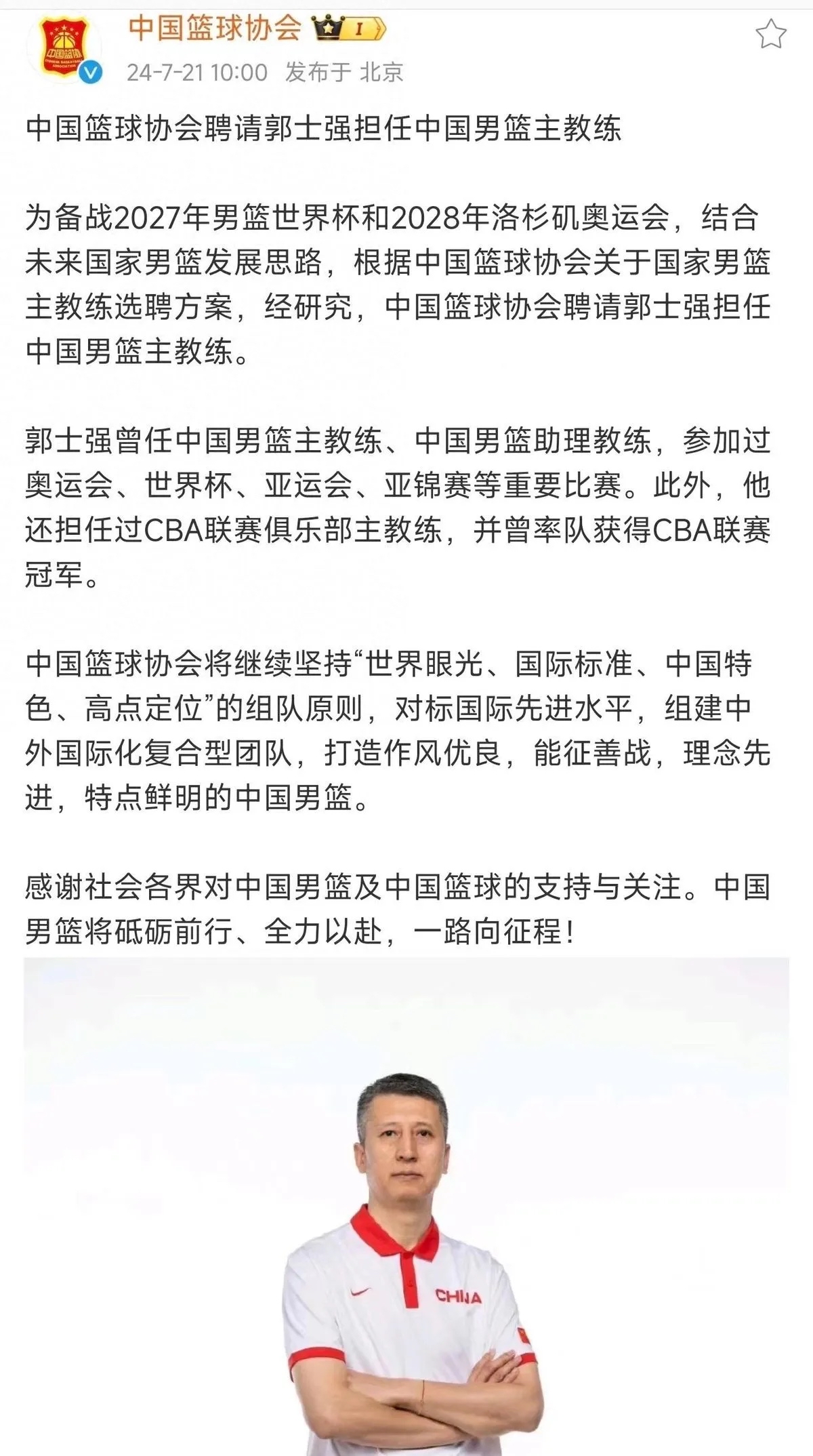The width and height of the screenshot is (813, 1456).
Task: Tap the crown membership badge
Action: coord(348,29)
